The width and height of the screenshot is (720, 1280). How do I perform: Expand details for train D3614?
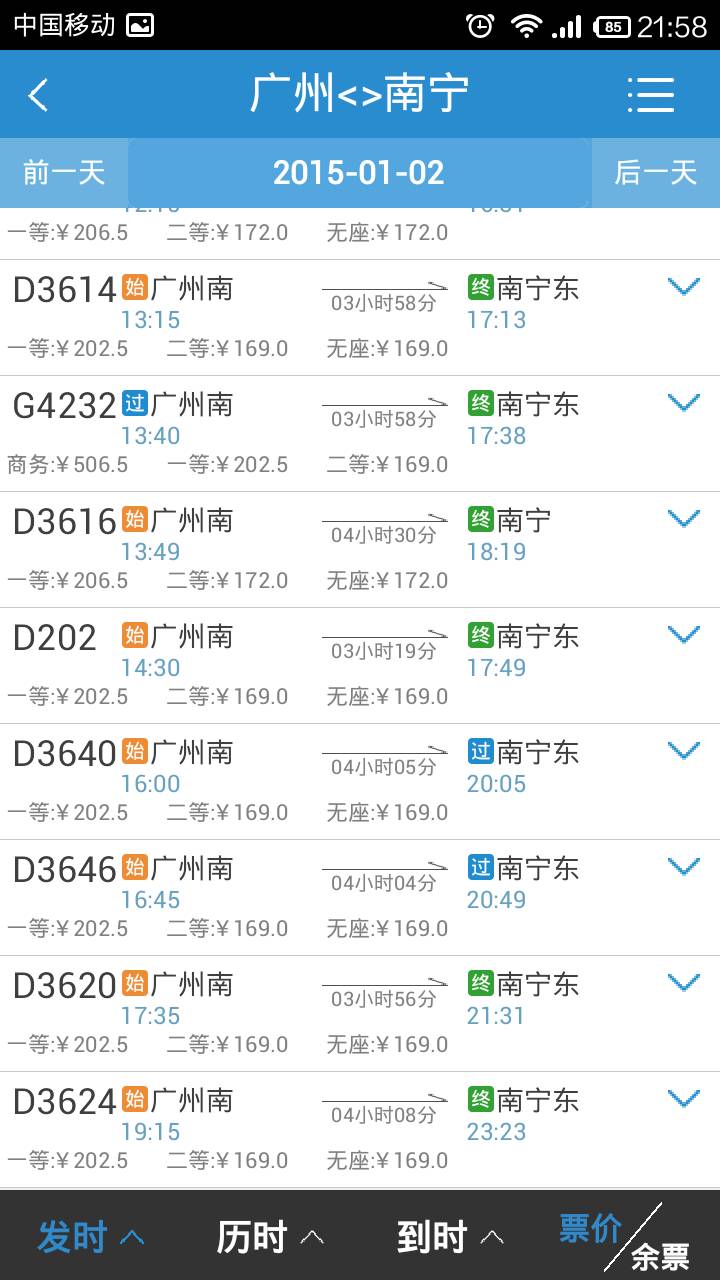(x=684, y=287)
